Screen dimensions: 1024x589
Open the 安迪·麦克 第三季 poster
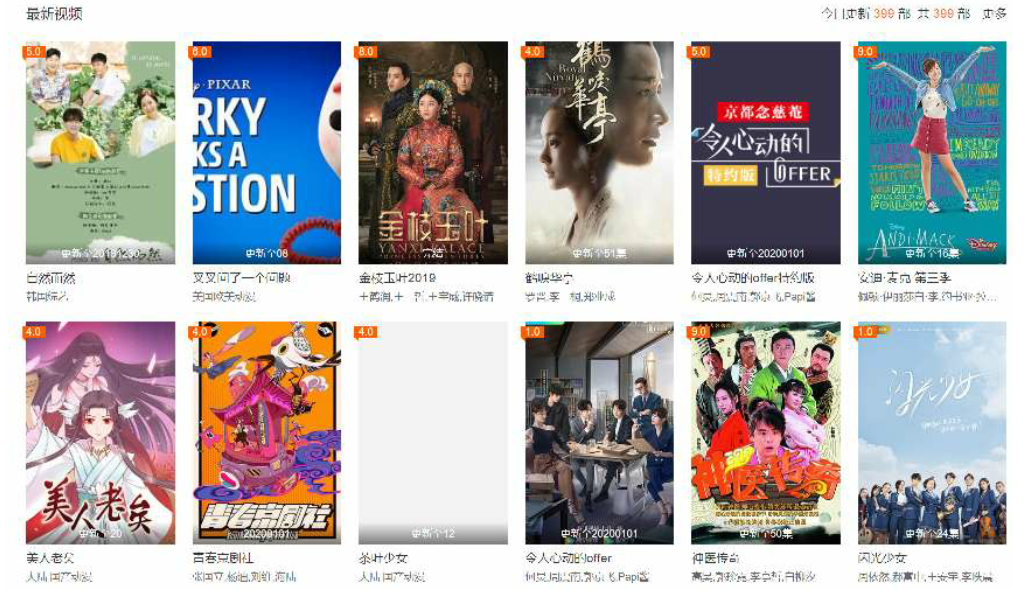(x=931, y=152)
